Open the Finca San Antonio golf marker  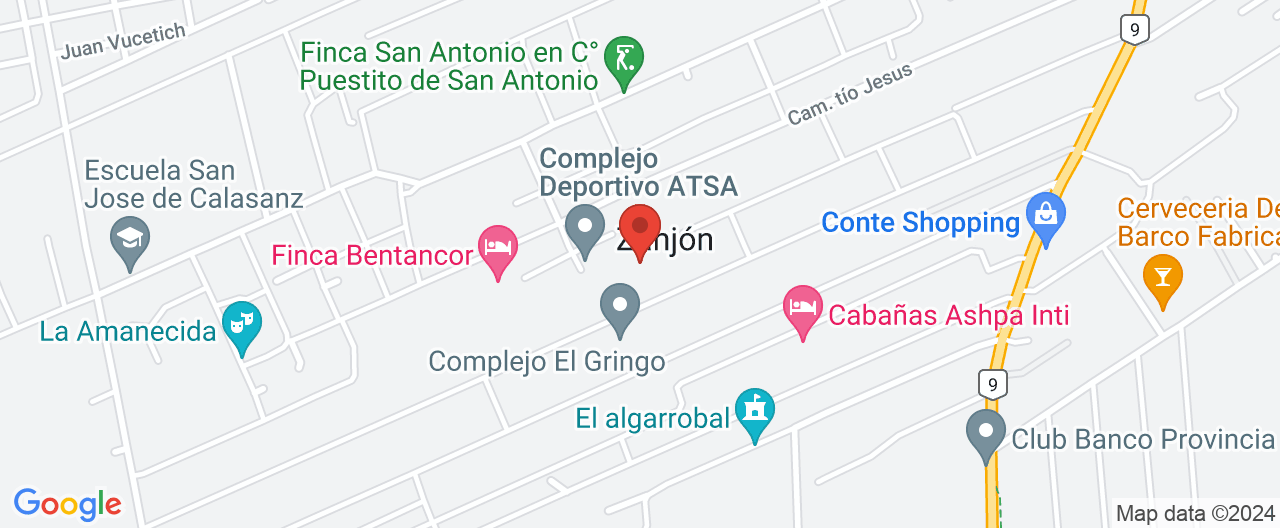(x=624, y=60)
